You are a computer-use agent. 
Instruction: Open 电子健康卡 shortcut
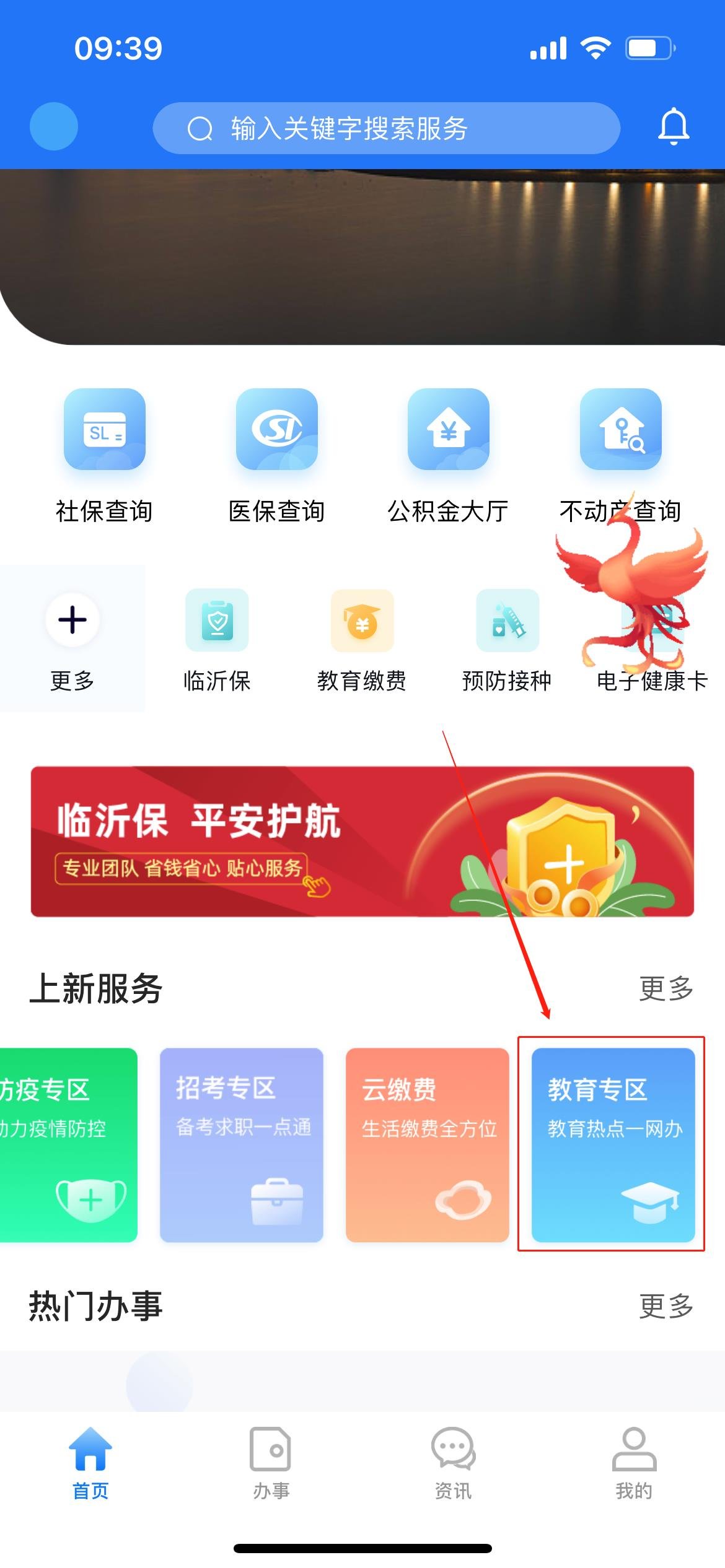[x=652, y=680]
